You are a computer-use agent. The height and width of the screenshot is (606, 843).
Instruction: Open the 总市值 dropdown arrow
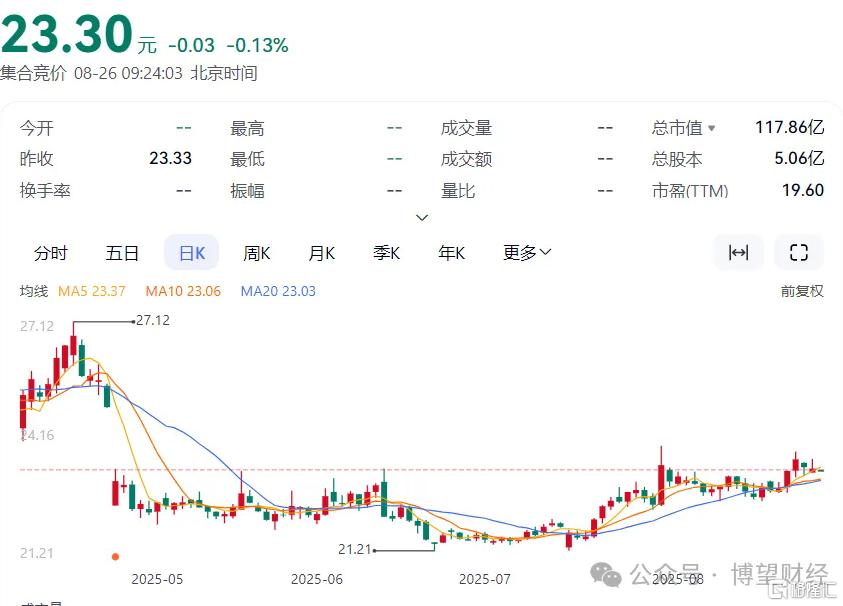pos(712,128)
